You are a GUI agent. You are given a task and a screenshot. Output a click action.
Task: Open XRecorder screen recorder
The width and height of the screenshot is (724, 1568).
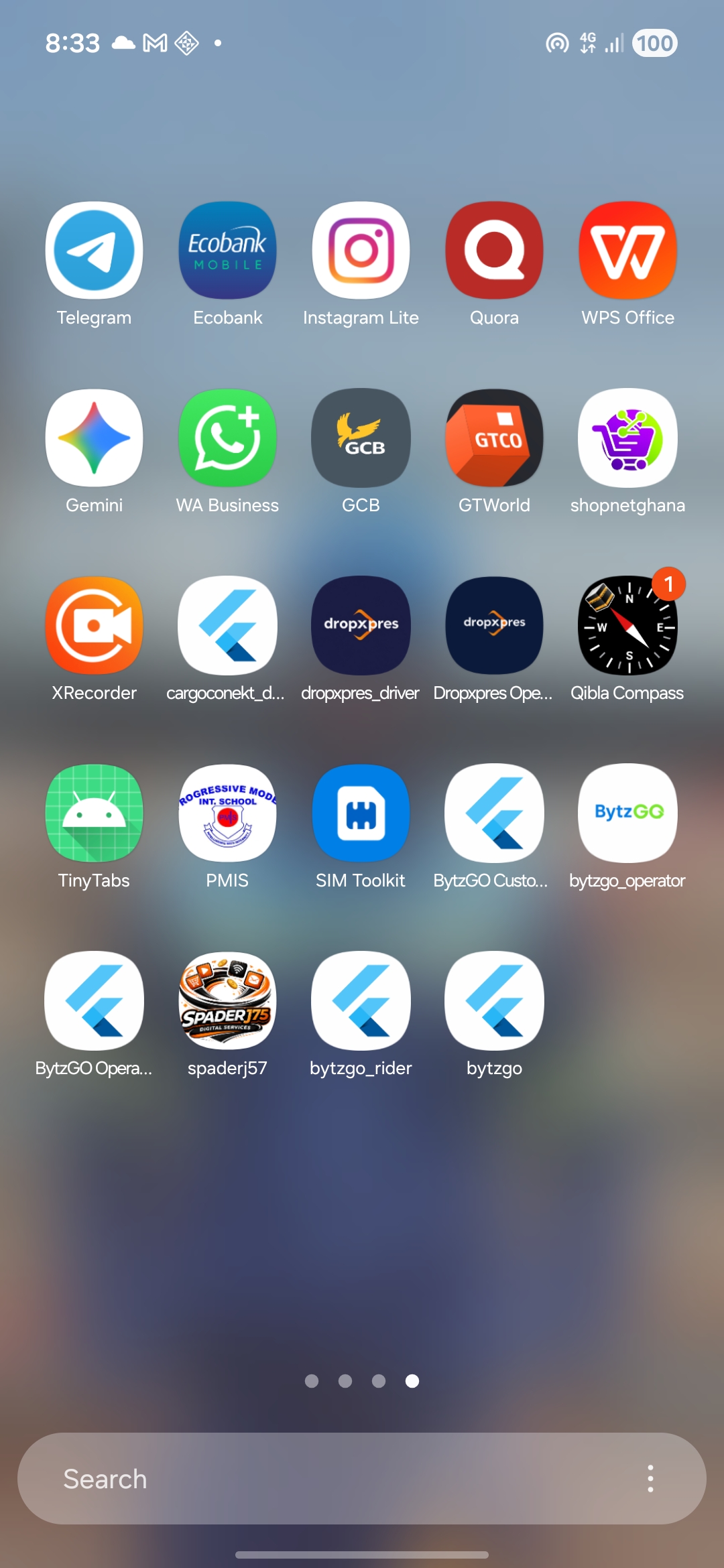(x=94, y=625)
